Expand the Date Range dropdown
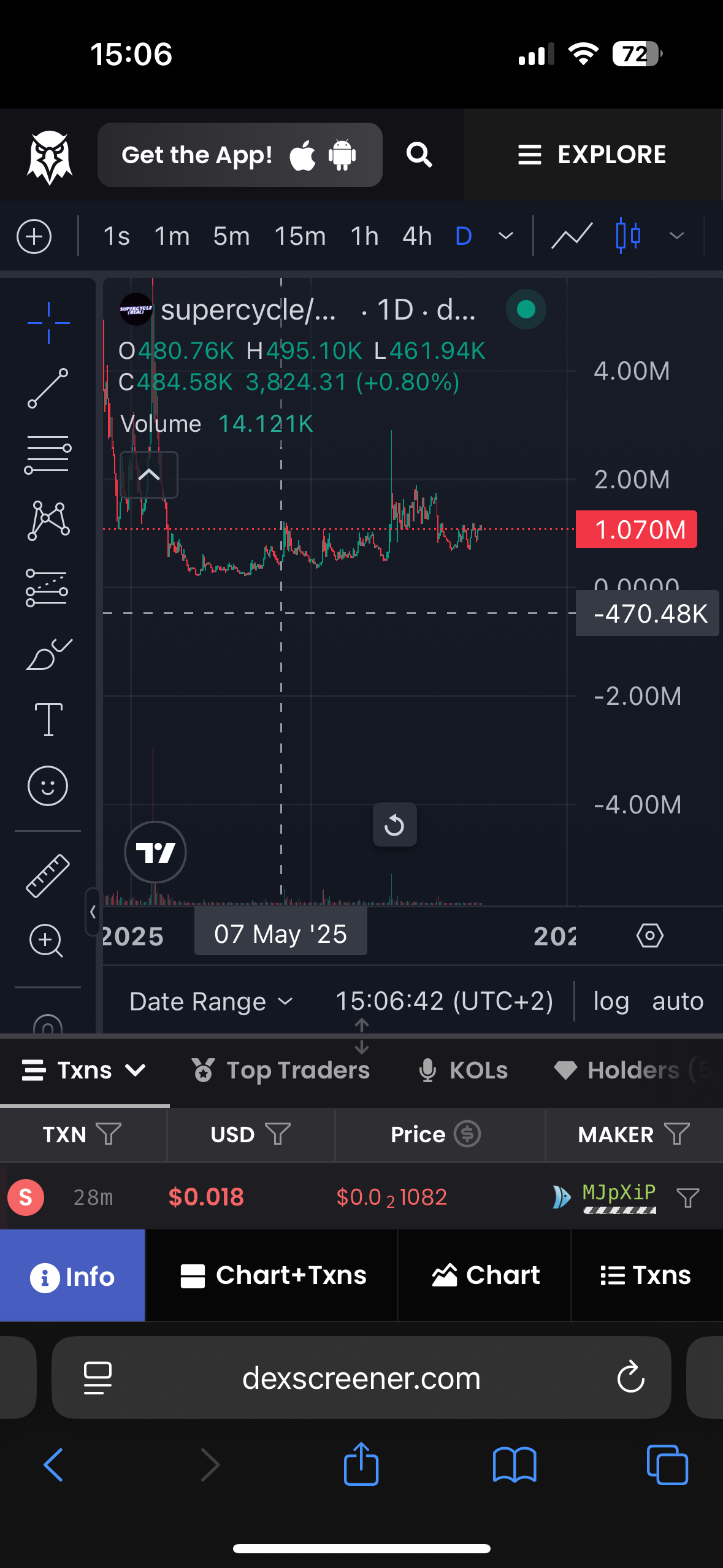Viewport: 723px width, 1568px height. pyautogui.click(x=211, y=1002)
